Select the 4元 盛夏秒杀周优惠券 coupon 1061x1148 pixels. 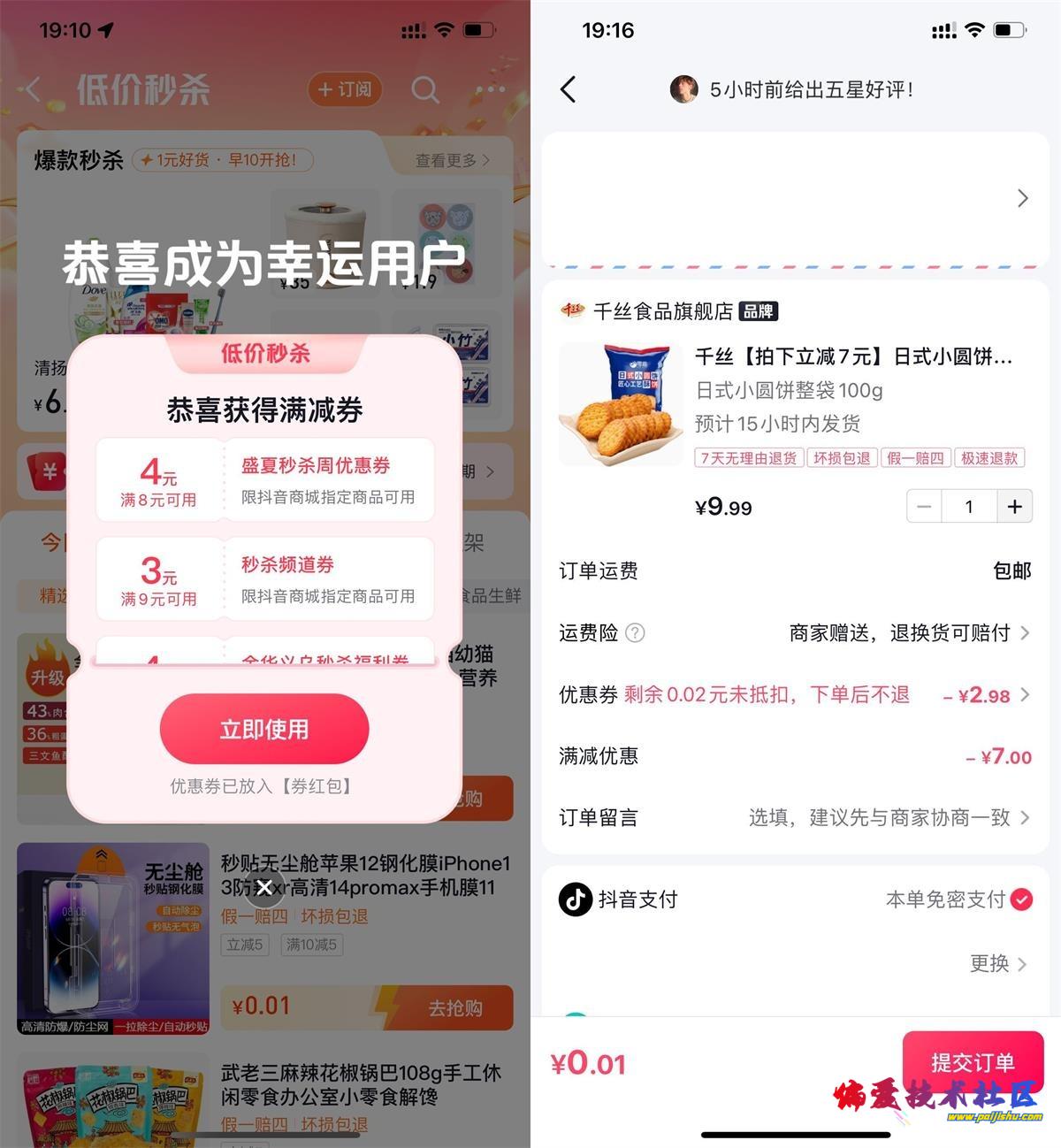coord(264,480)
